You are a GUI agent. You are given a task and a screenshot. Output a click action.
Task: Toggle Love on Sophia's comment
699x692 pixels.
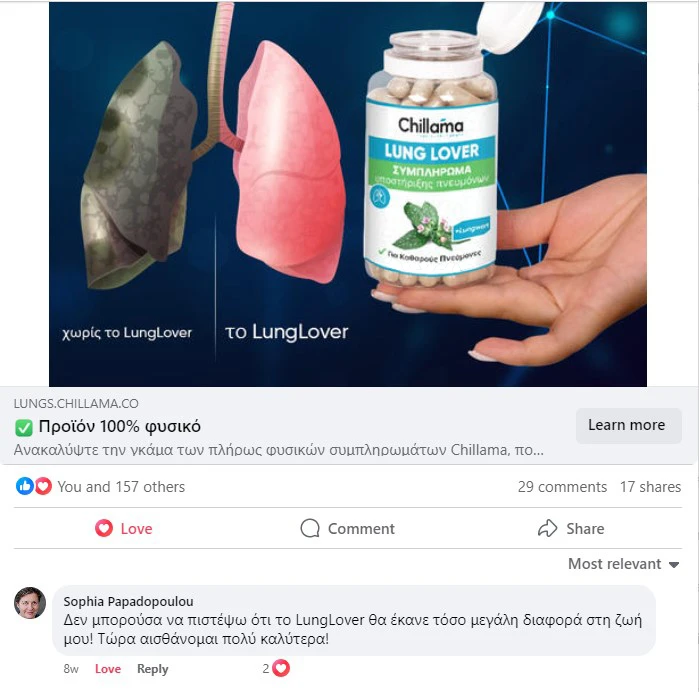pos(108,669)
